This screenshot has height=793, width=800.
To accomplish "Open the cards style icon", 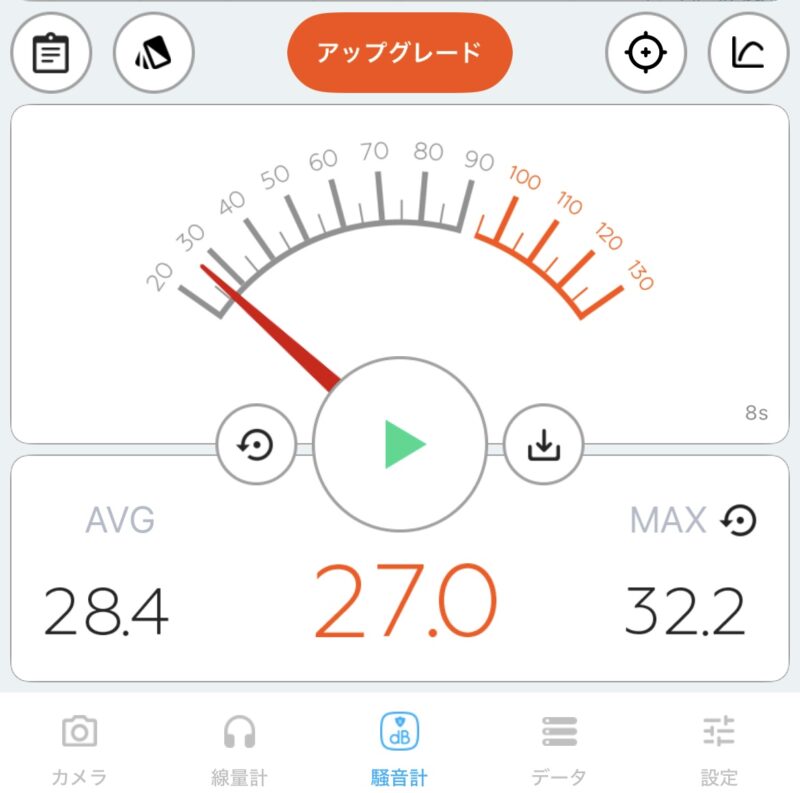I will tap(153, 53).
